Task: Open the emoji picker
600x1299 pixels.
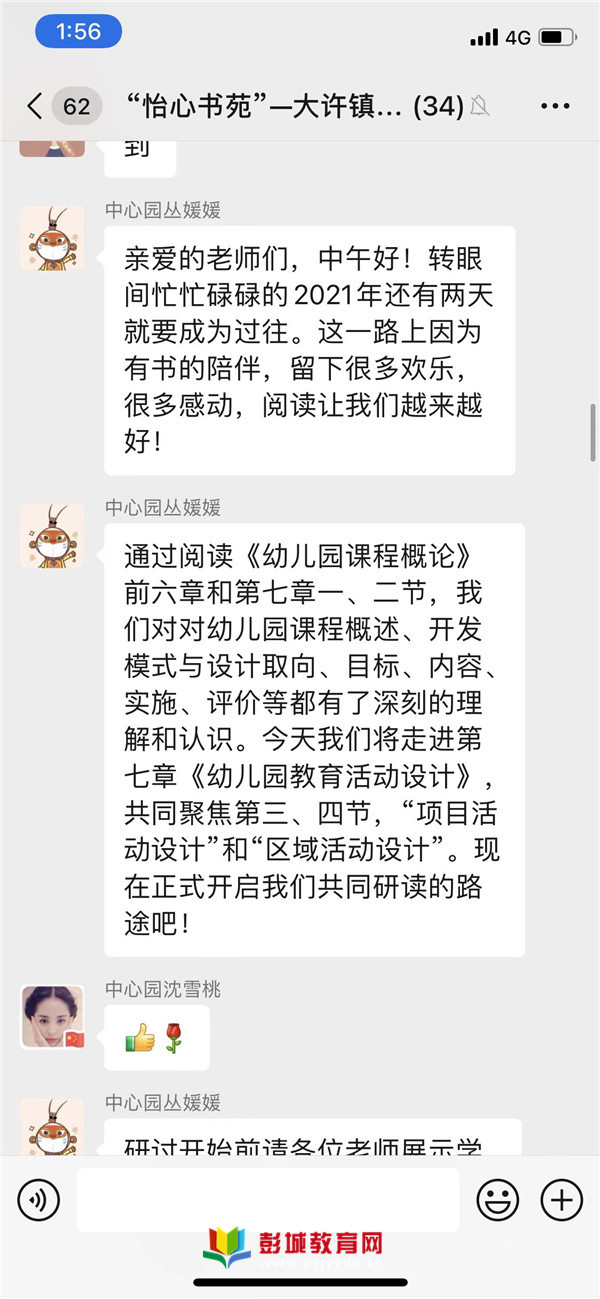Action: [x=497, y=1199]
